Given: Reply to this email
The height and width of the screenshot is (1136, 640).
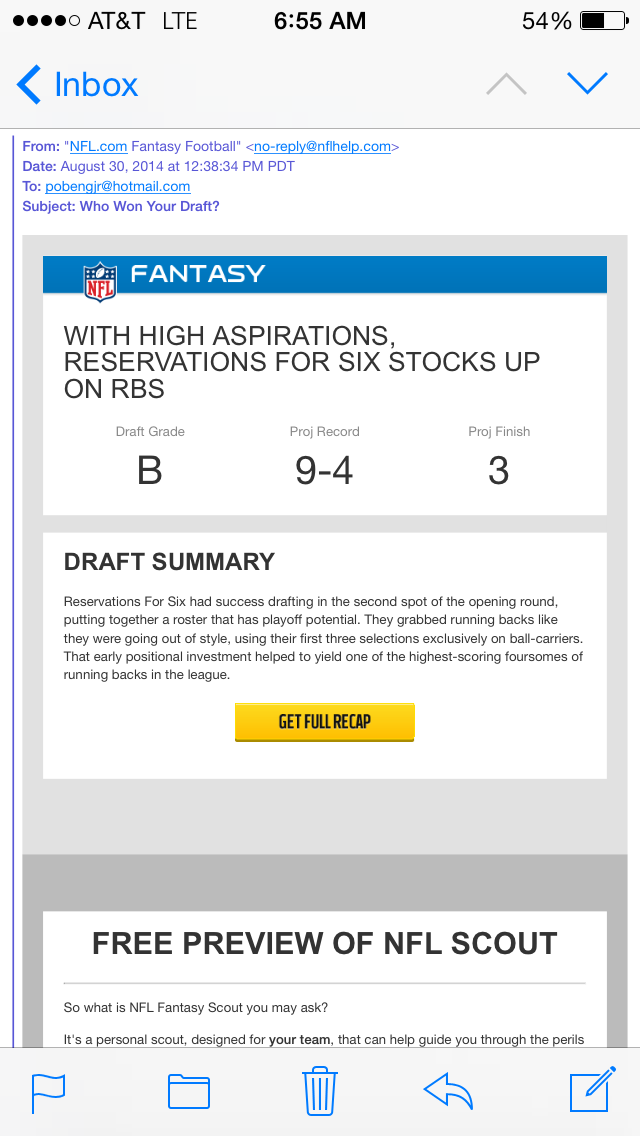Looking at the screenshot, I should tap(448, 1091).
